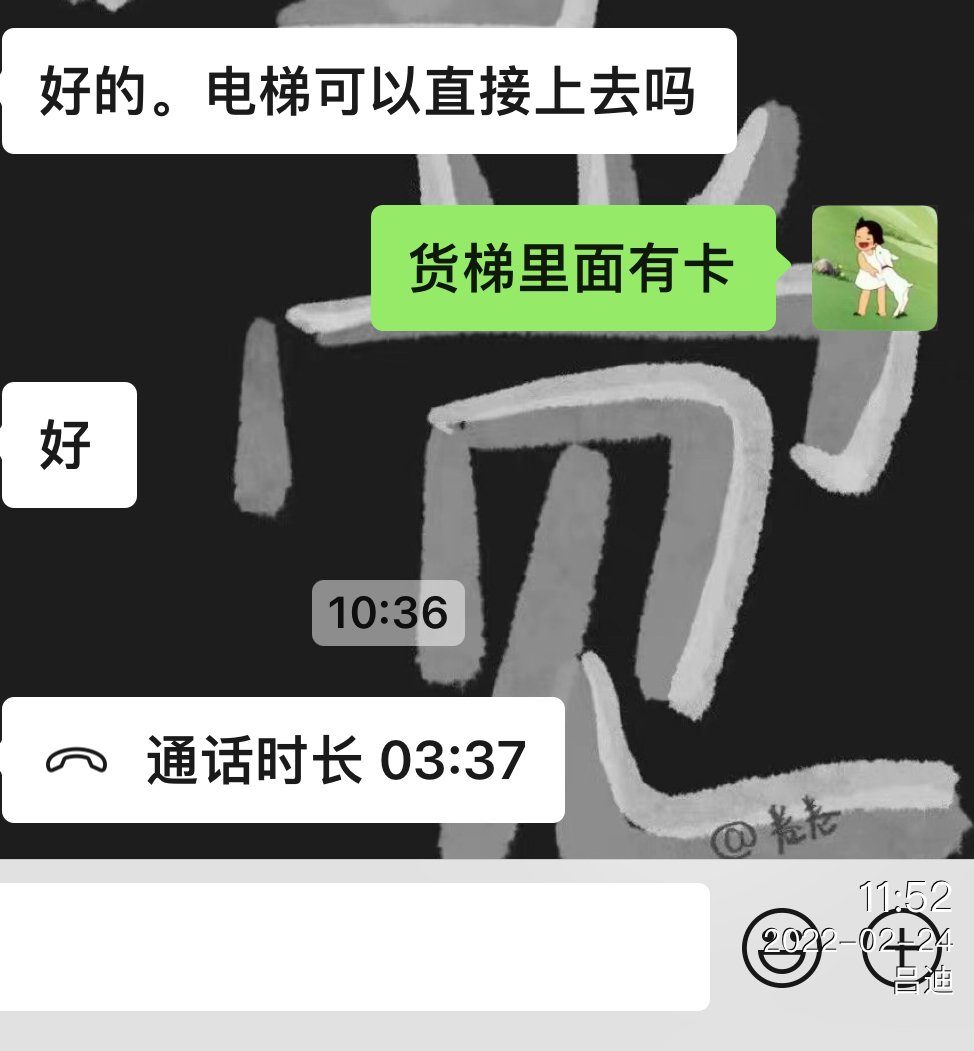Open the plus attachments menu
Viewport: 974px width, 1051px height.
point(902,947)
